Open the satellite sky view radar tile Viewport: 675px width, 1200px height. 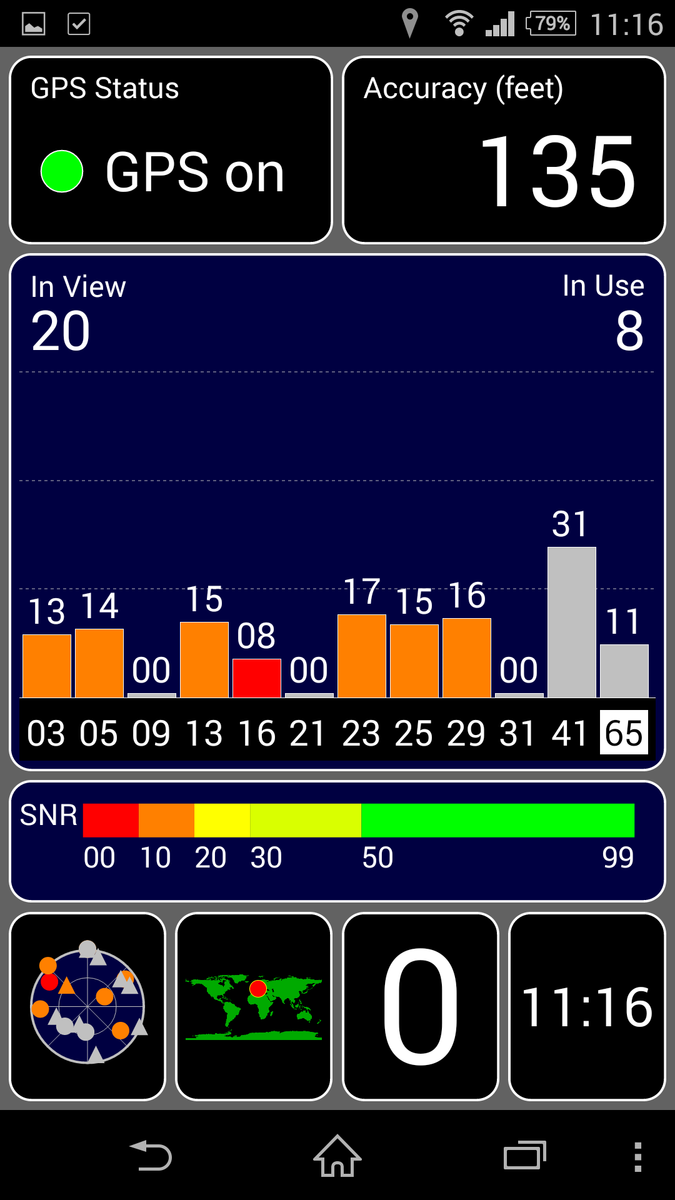click(x=88, y=1005)
